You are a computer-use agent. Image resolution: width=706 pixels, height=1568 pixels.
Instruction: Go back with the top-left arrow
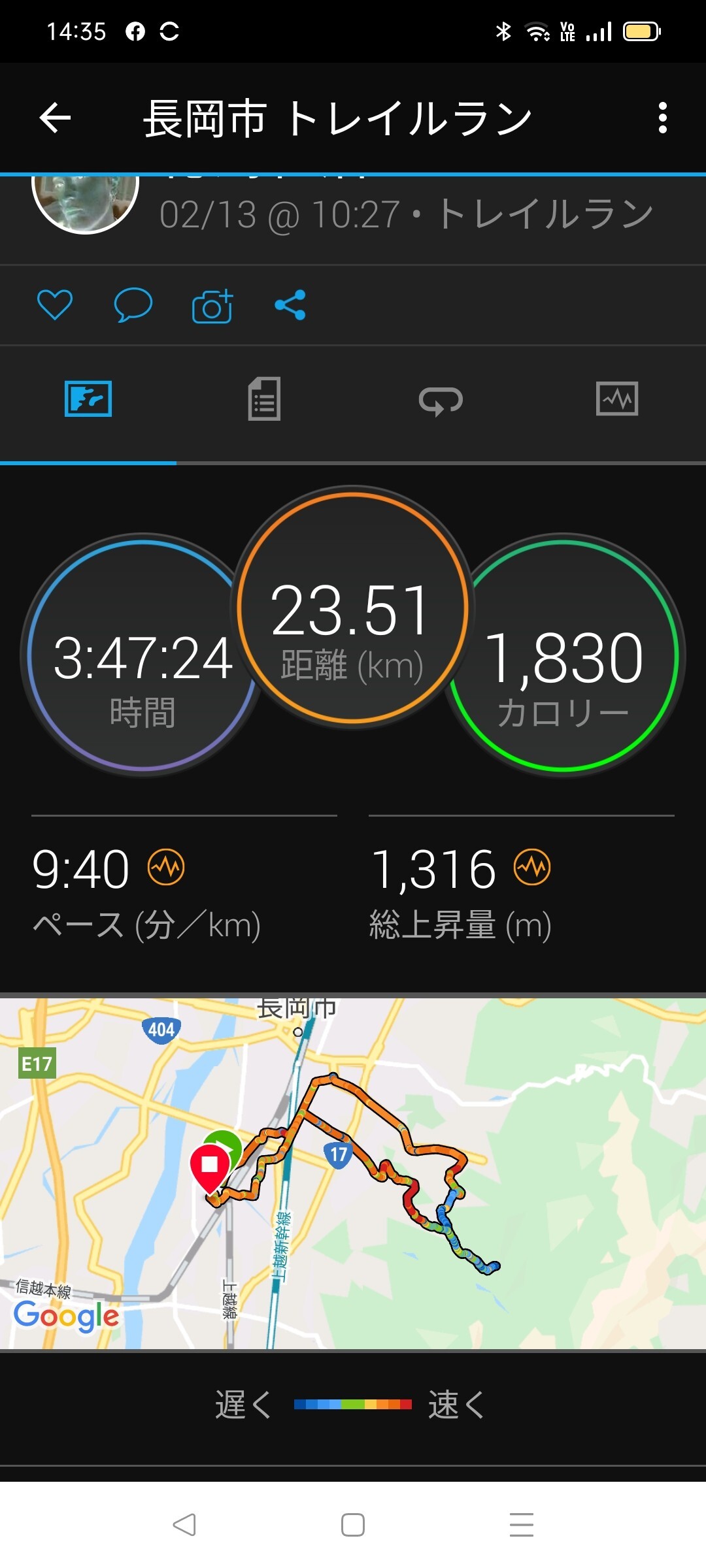pyautogui.click(x=55, y=118)
